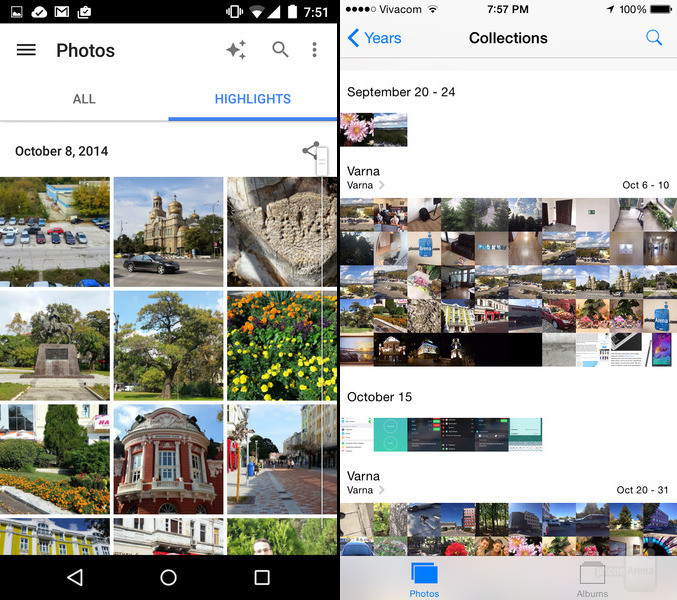Select the HIGHLIGHTS tab
The width and height of the screenshot is (677, 600).
(x=253, y=99)
